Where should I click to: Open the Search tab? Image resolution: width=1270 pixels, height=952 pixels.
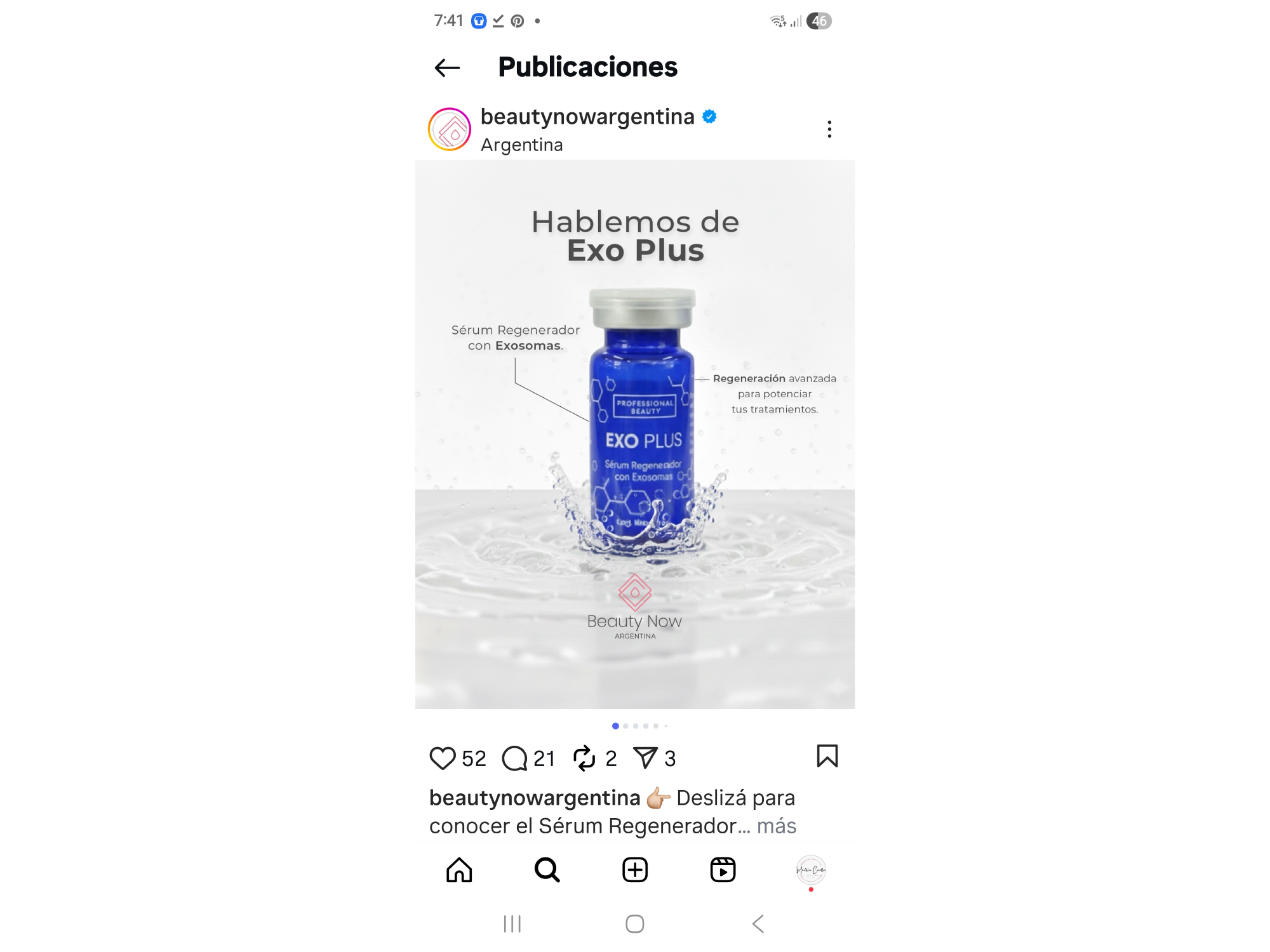(x=547, y=870)
